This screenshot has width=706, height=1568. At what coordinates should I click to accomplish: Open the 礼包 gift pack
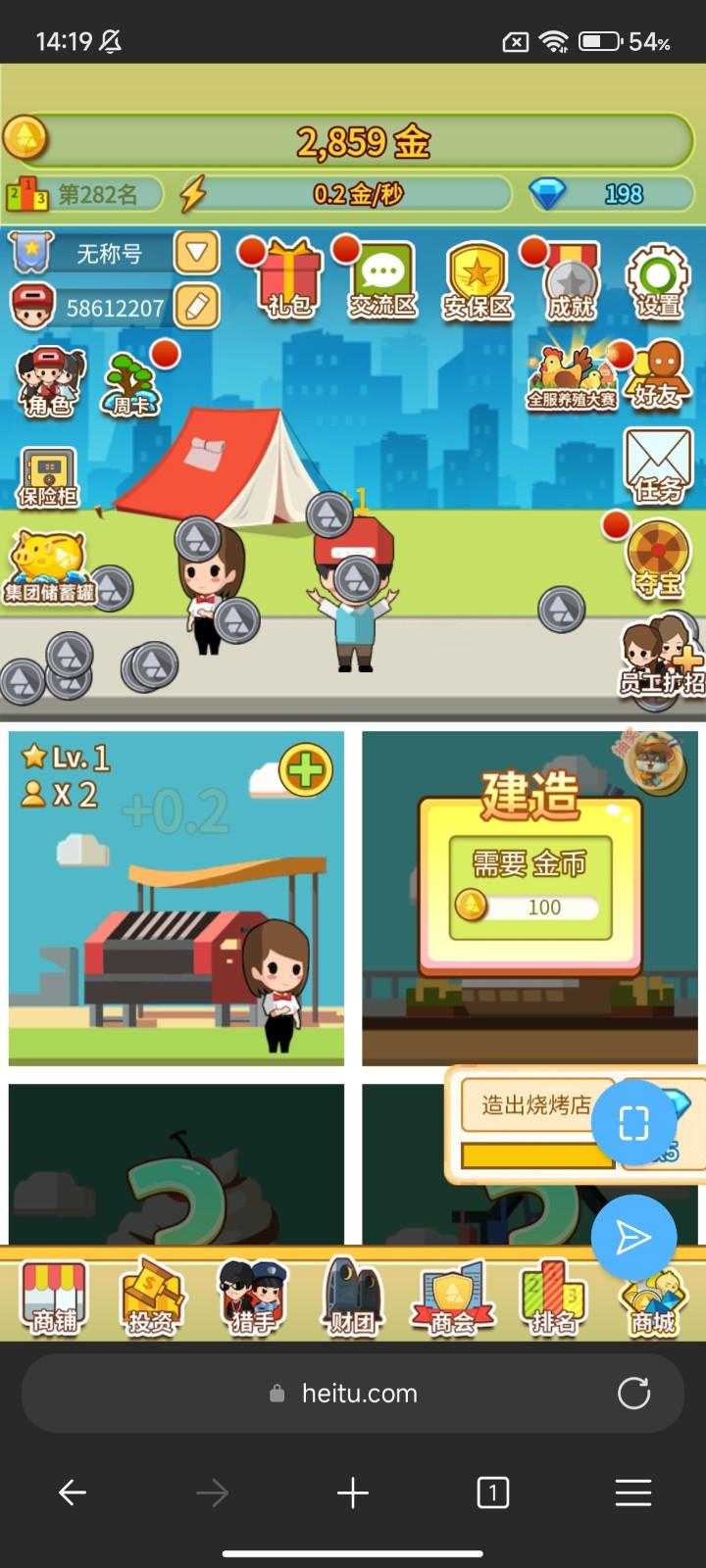(288, 281)
